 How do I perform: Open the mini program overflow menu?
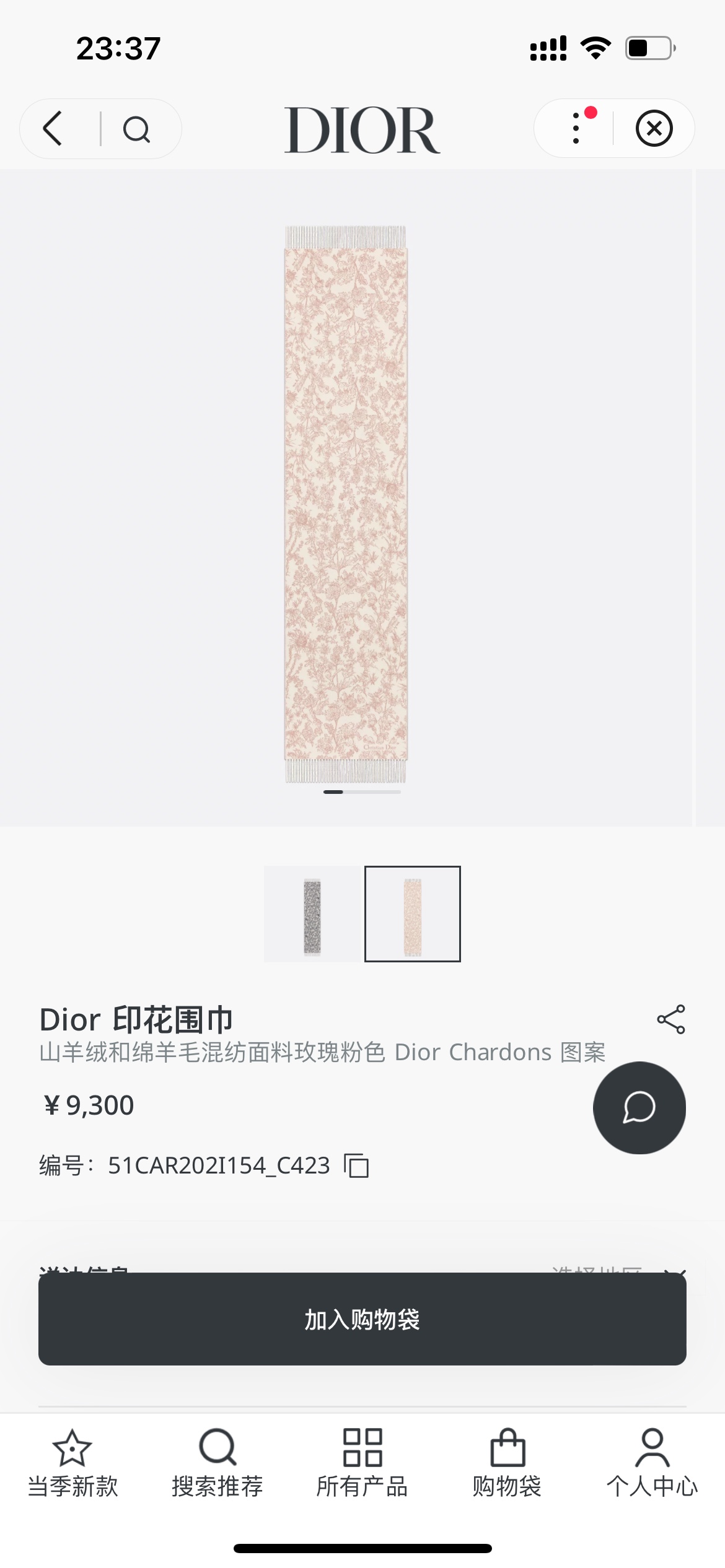click(576, 129)
